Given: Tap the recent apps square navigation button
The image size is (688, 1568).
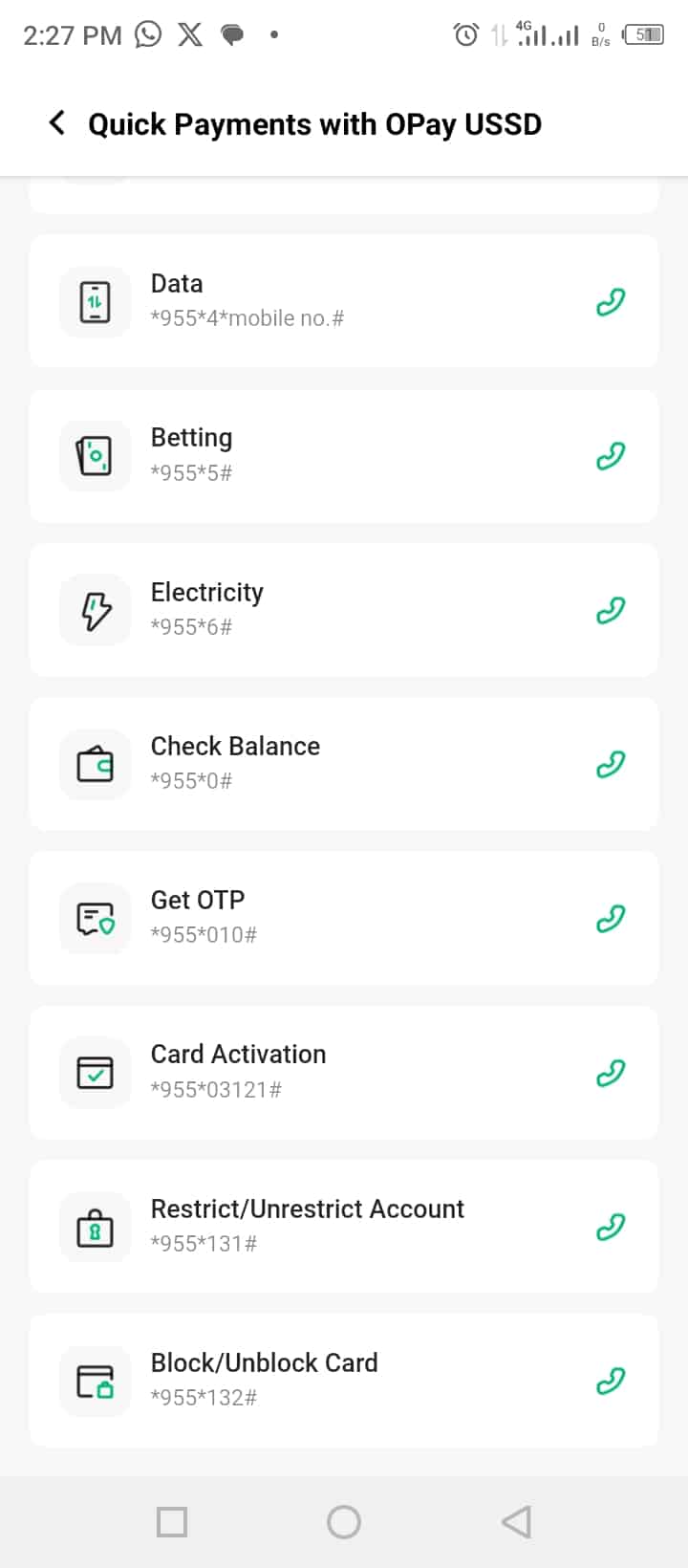Looking at the screenshot, I should click(172, 1522).
